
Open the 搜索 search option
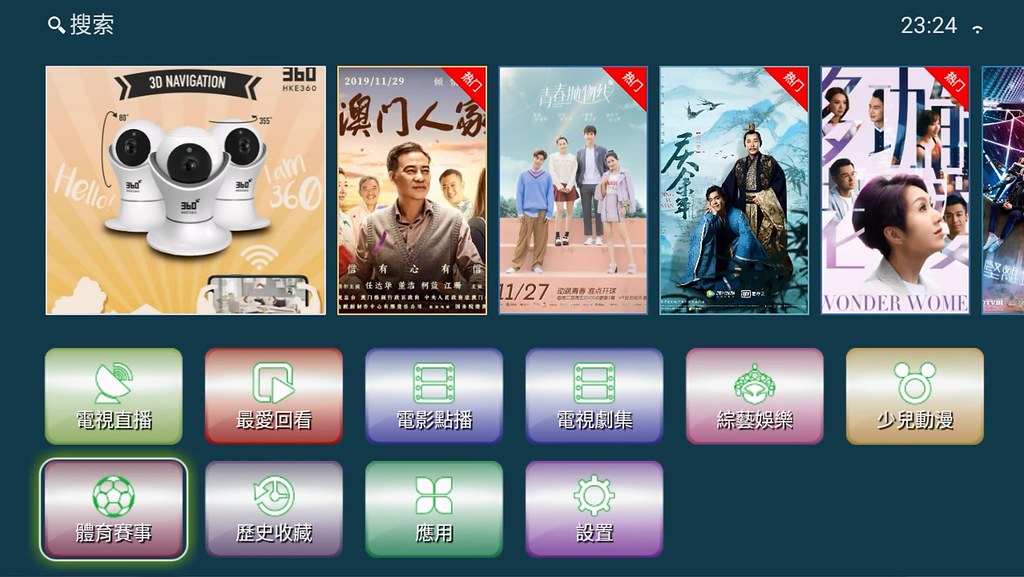(82, 25)
